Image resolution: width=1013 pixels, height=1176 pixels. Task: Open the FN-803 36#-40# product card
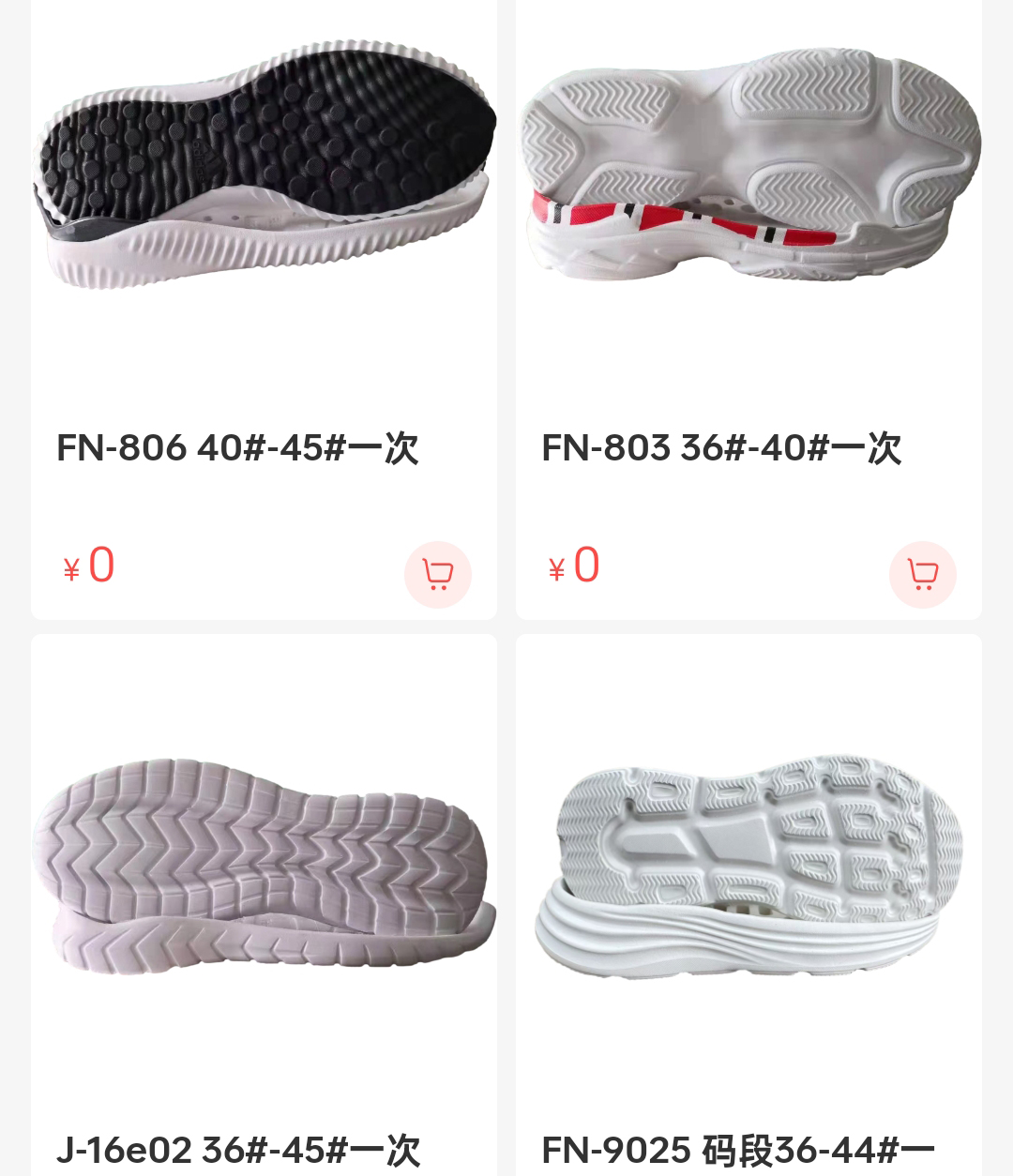748,188
